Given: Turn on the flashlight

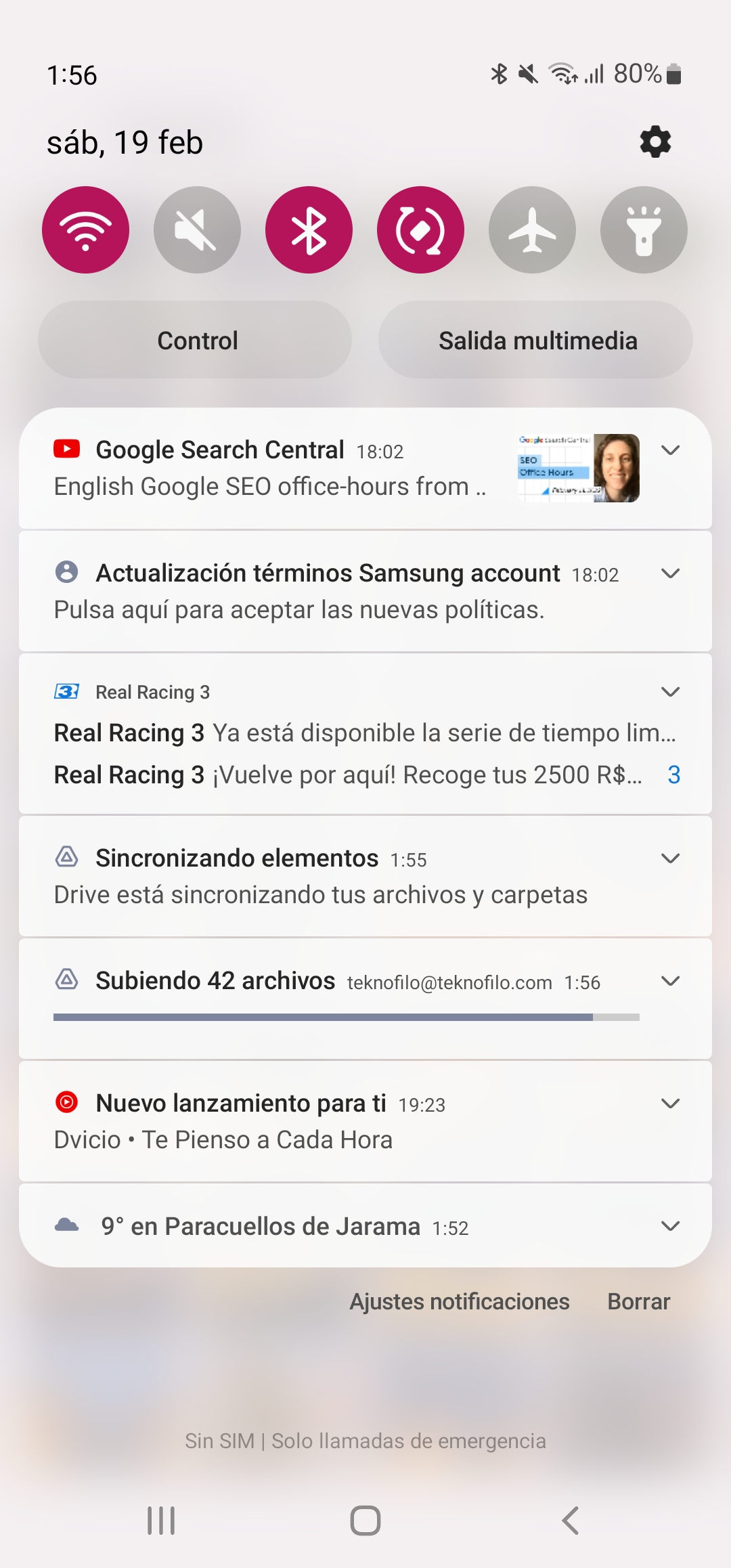Looking at the screenshot, I should pos(644,230).
